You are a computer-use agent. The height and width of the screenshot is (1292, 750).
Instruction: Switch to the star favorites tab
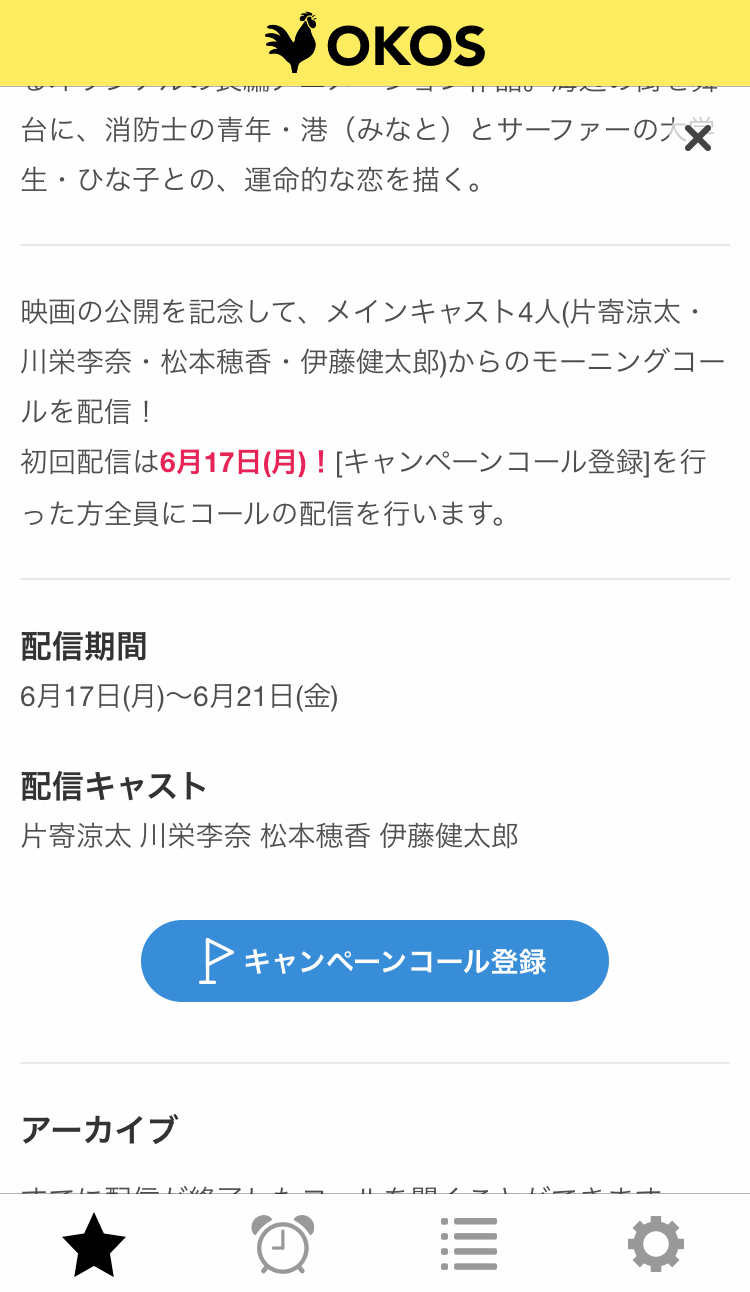click(94, 1245)
